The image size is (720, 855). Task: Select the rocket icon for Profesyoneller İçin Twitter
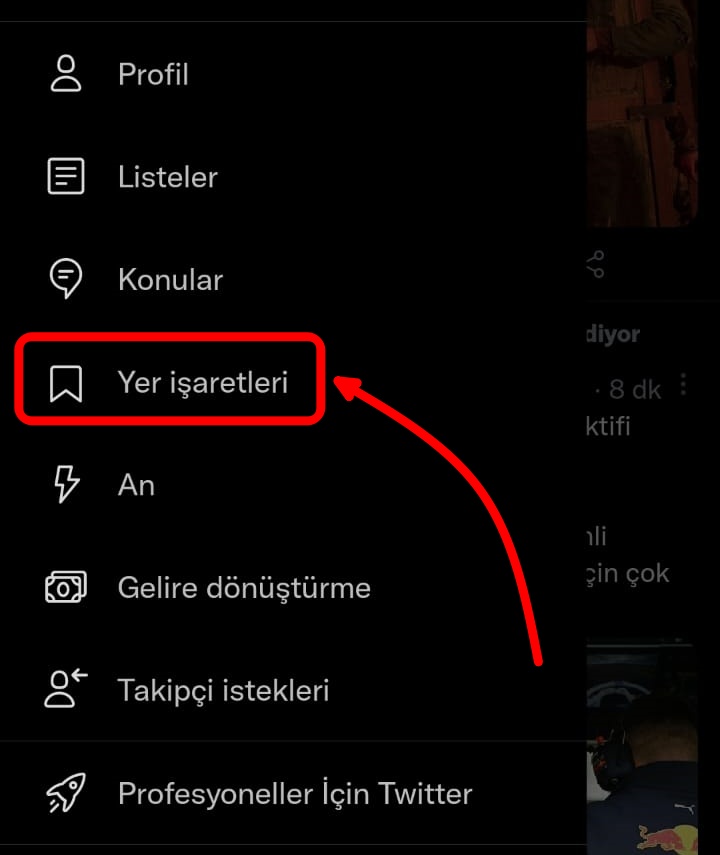coord(65,793)
